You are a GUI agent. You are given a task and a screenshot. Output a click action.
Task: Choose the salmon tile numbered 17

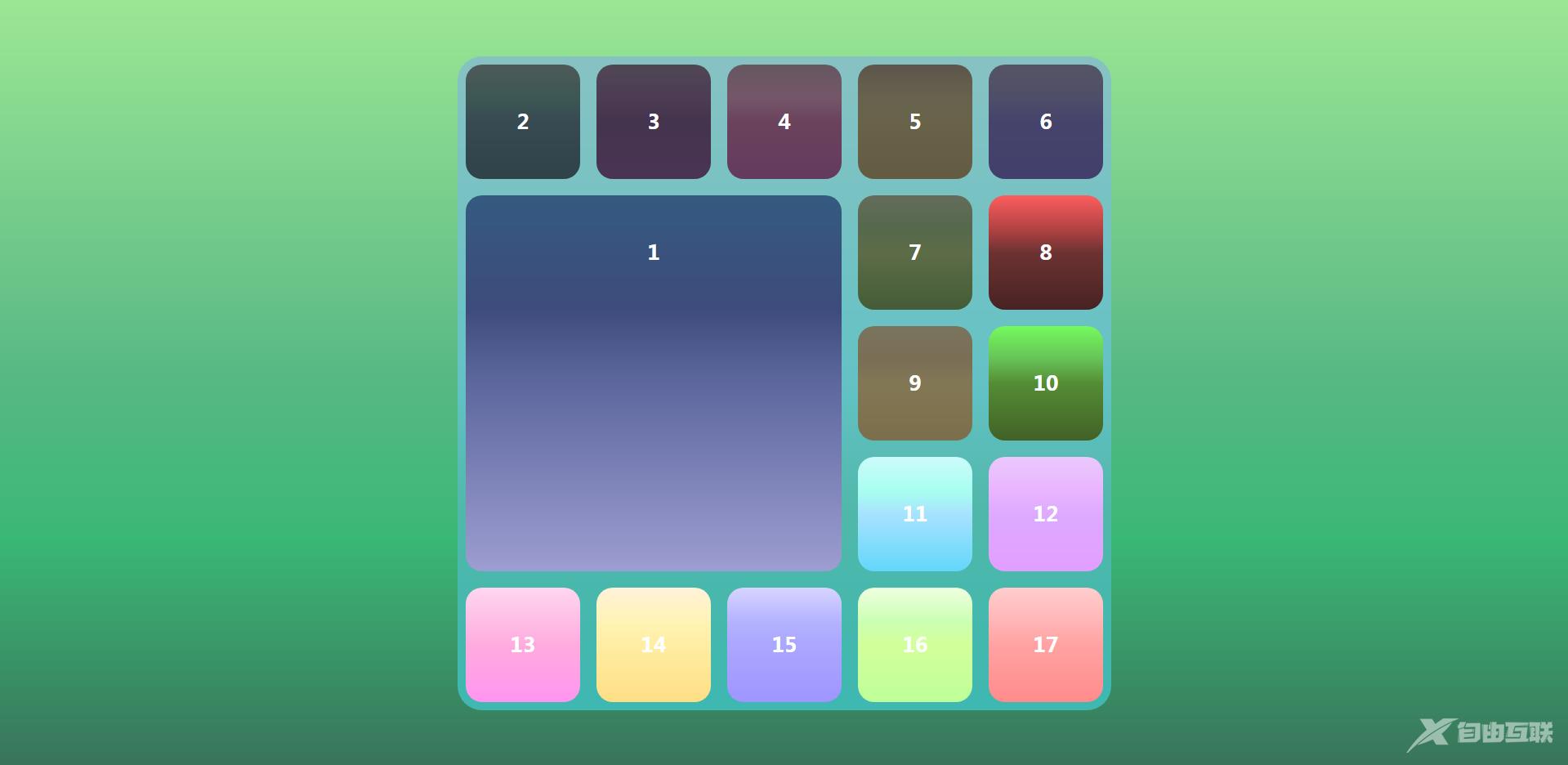point(1045,645)
